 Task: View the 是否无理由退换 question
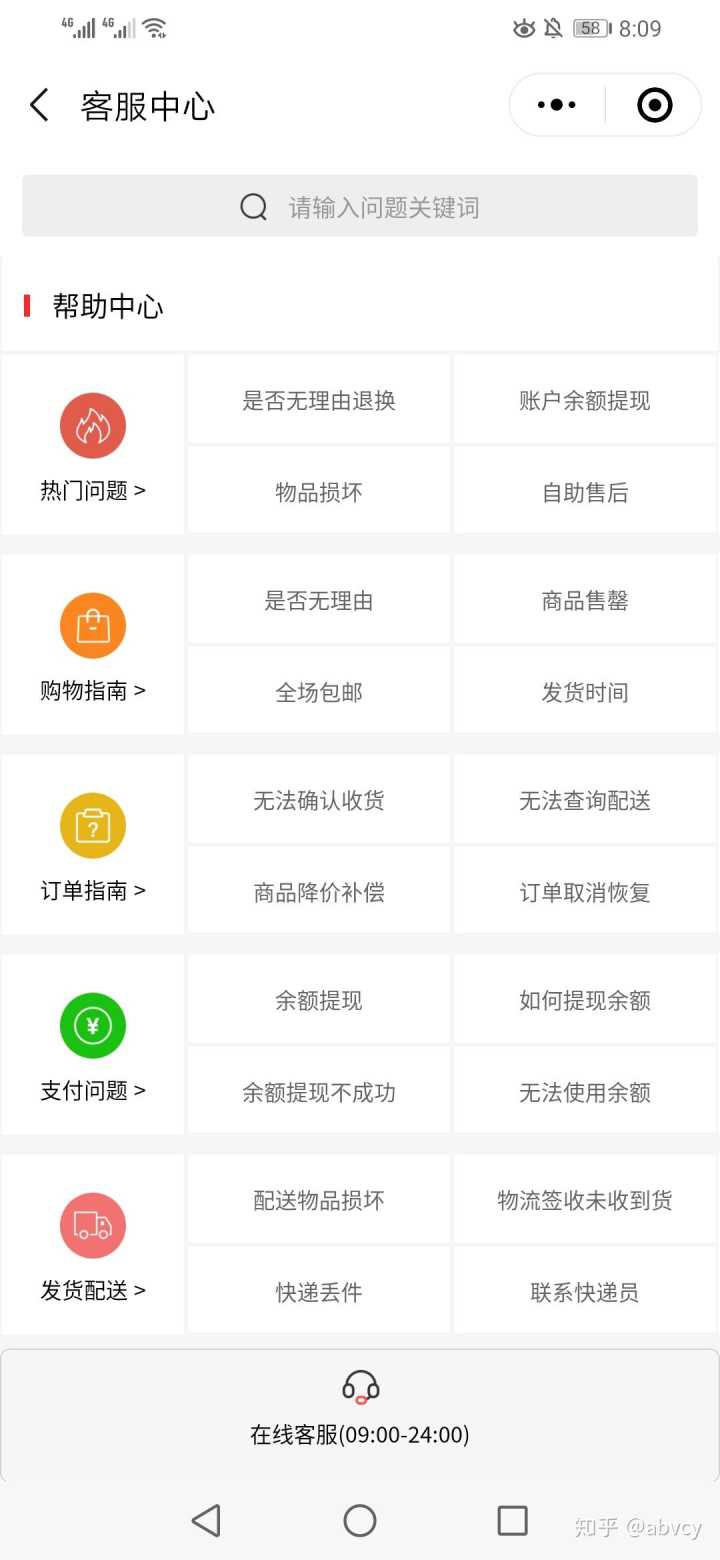[319, 401]
